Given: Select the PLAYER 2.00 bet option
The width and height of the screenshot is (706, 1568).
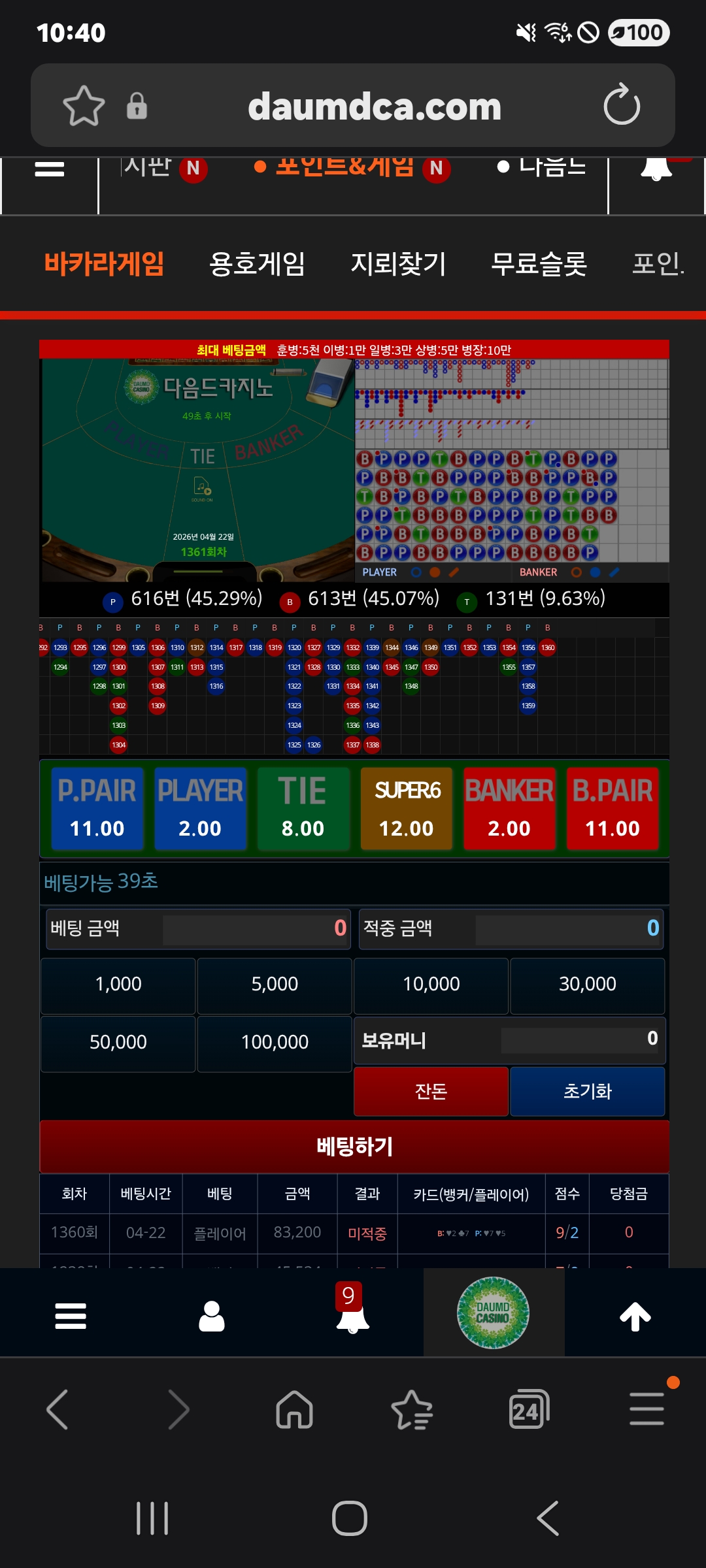Looking at the screenshot, I should coord(200,809).
